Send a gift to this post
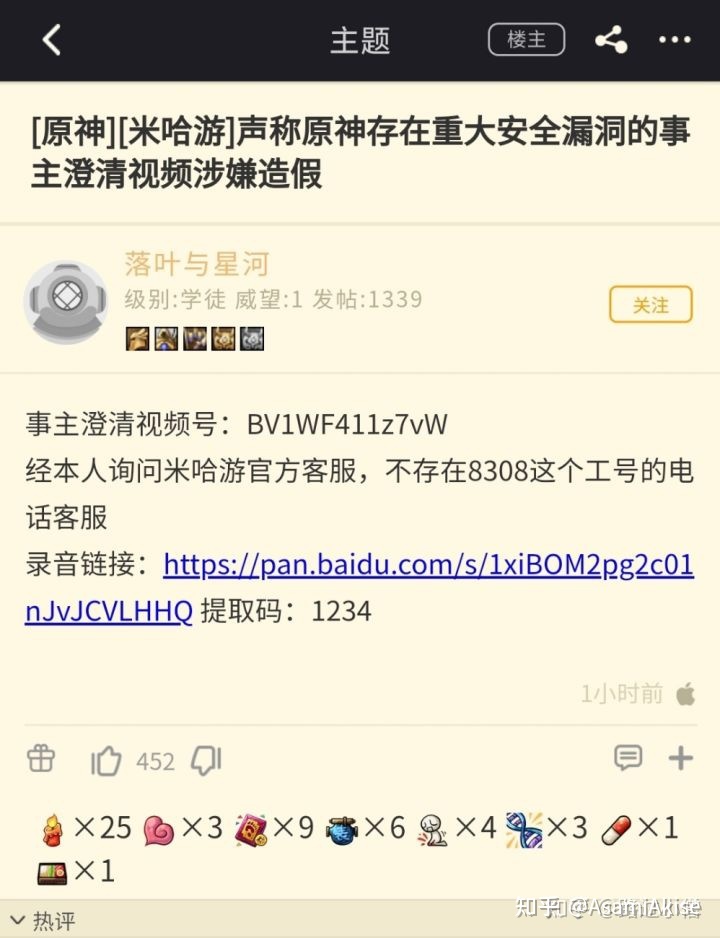Screen dimensions: 720x938 (41, 759)
